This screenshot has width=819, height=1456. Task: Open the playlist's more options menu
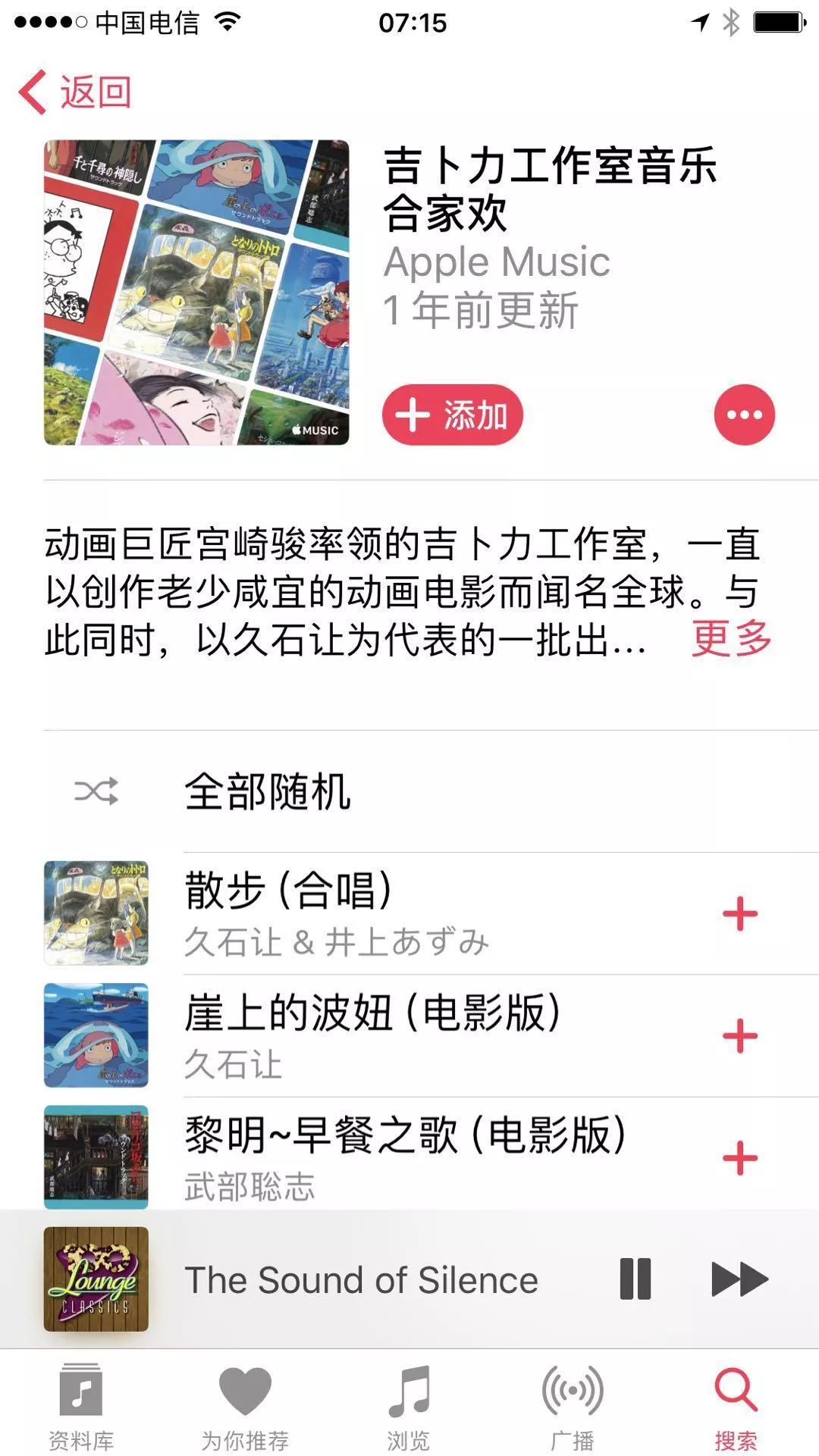pos(744,415)
